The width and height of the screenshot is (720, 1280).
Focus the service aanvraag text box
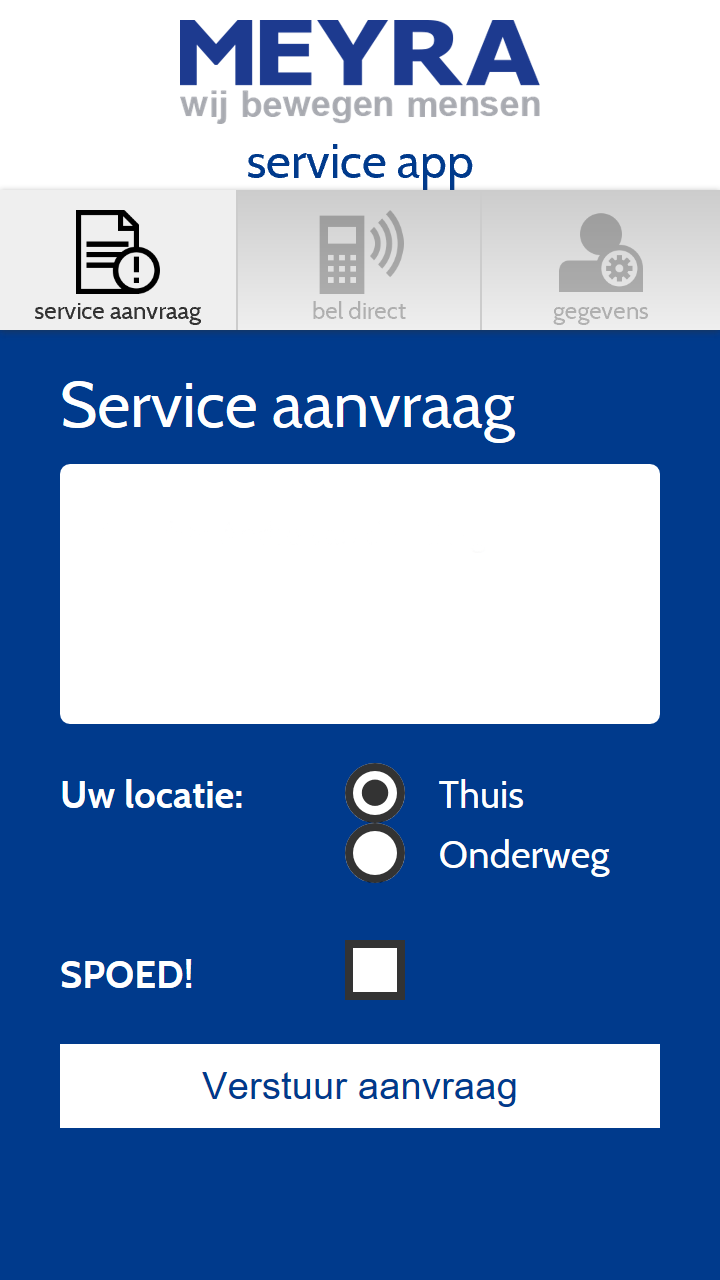click(x=360, y=594)
